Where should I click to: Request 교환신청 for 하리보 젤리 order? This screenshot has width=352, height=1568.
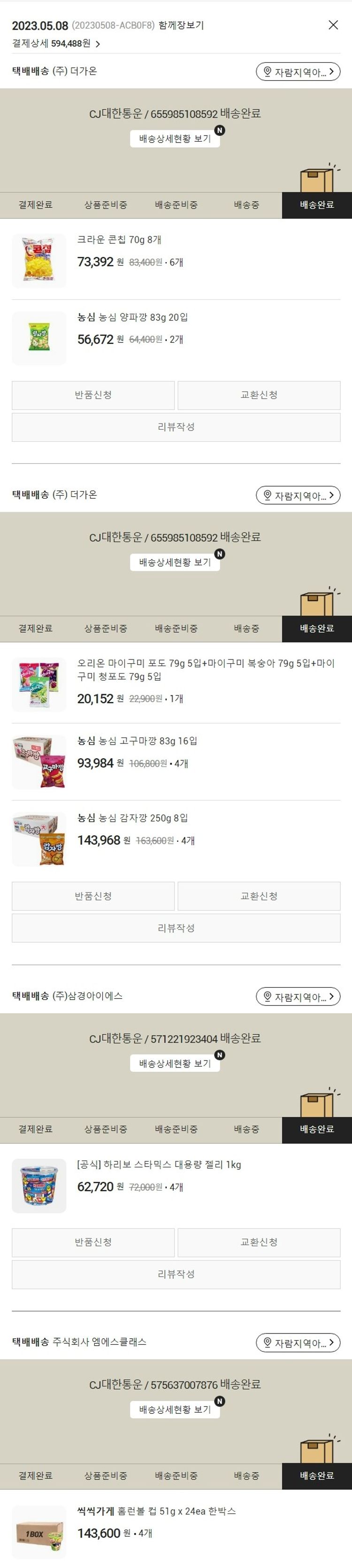[x=259, y=1242]
